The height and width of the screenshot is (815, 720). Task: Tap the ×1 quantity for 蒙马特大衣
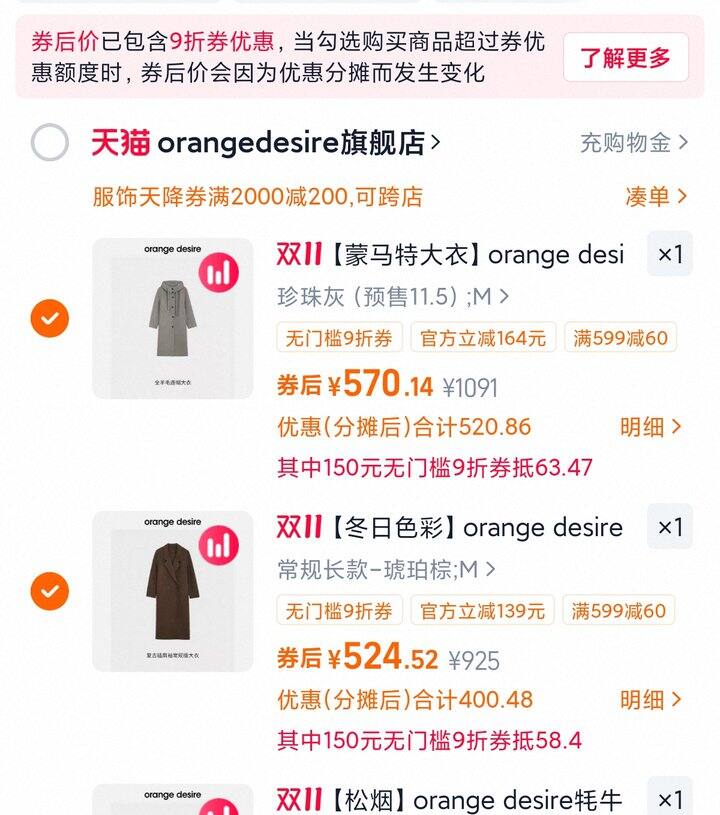670,255
